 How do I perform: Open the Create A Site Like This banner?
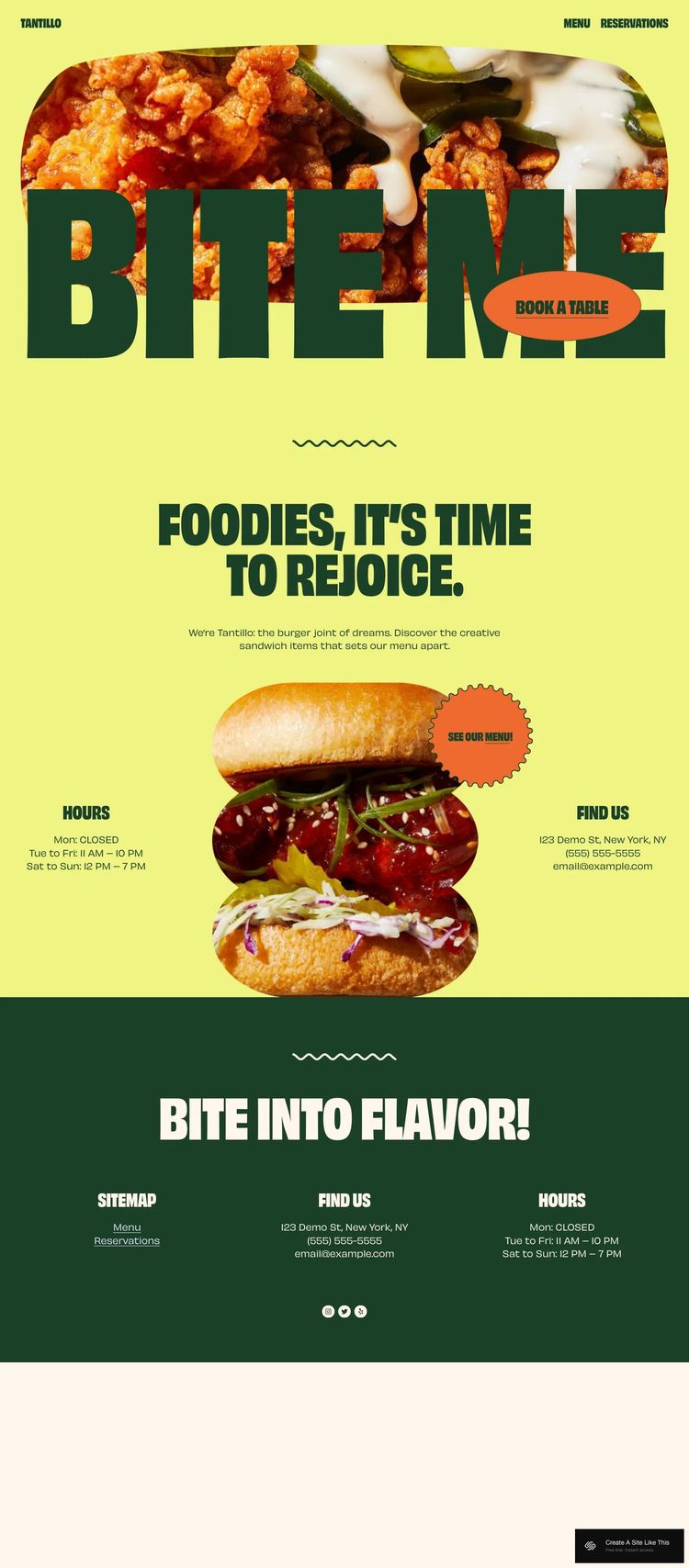pos(630,1545)
